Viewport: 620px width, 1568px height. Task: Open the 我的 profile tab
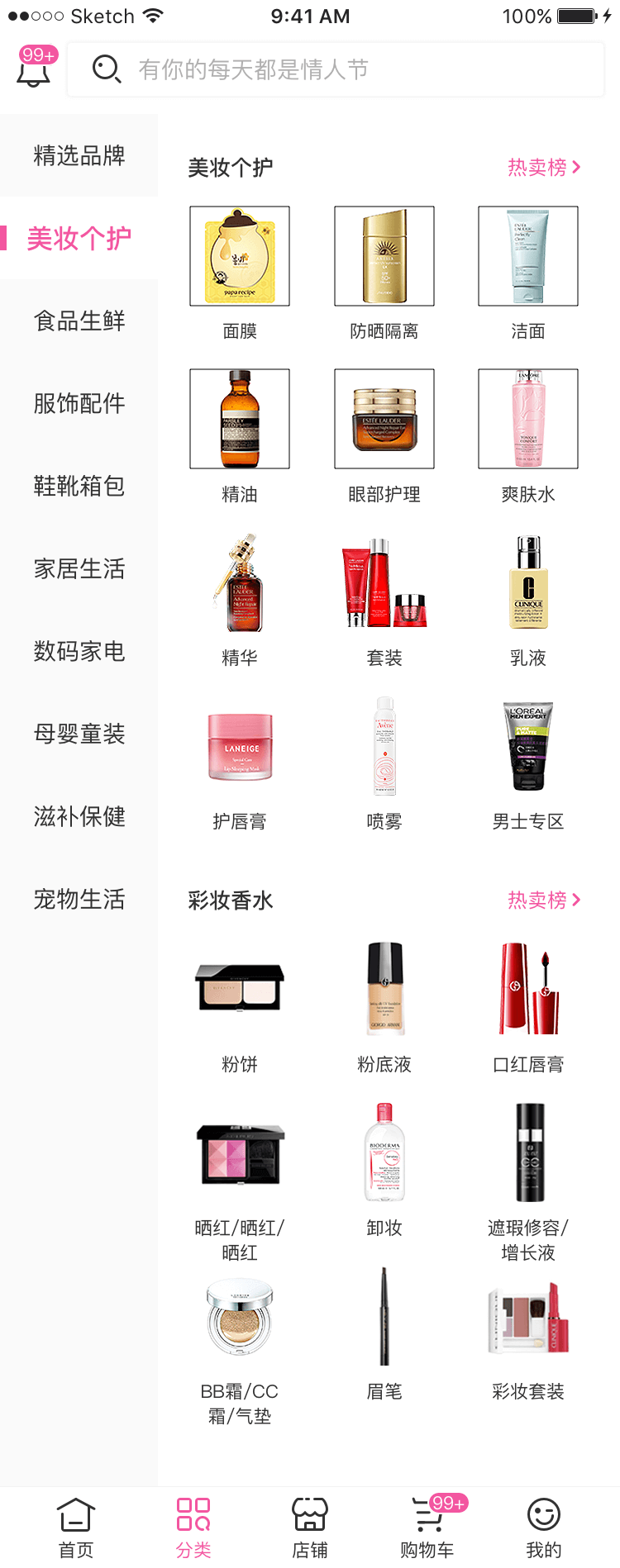tap(543, 1527)
